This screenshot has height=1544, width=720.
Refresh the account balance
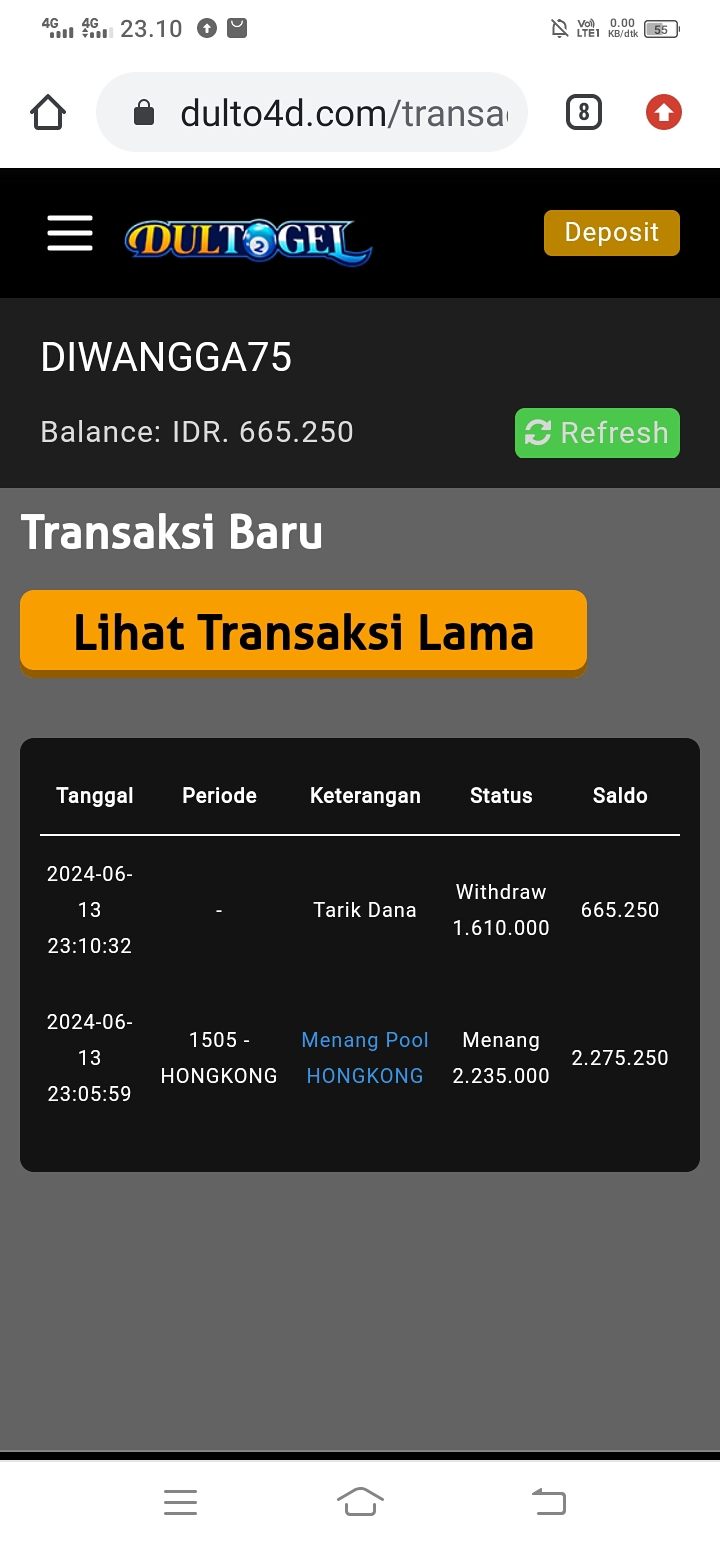point(597,433)
